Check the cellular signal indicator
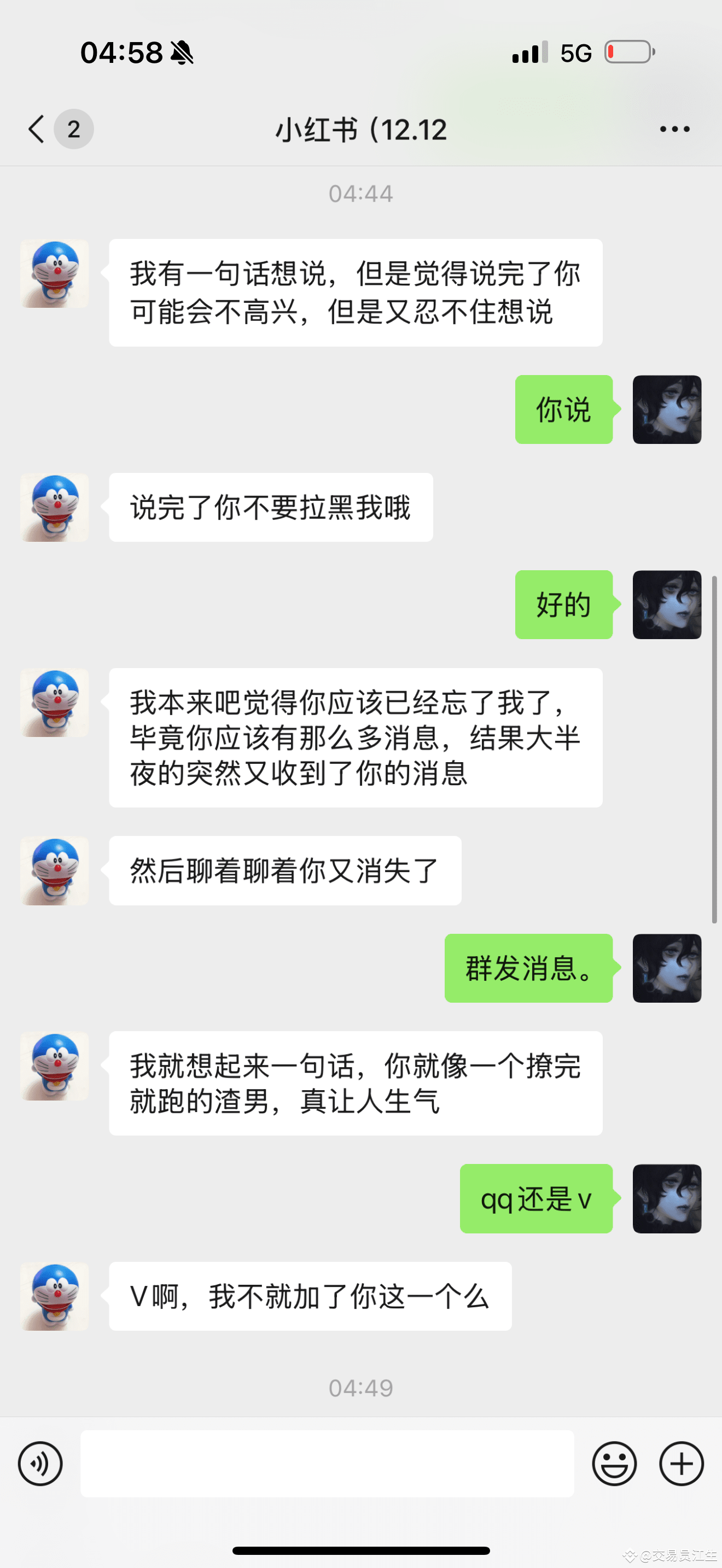The width and height of the screenshot is (722, 1568). click(x=531, y=54)
